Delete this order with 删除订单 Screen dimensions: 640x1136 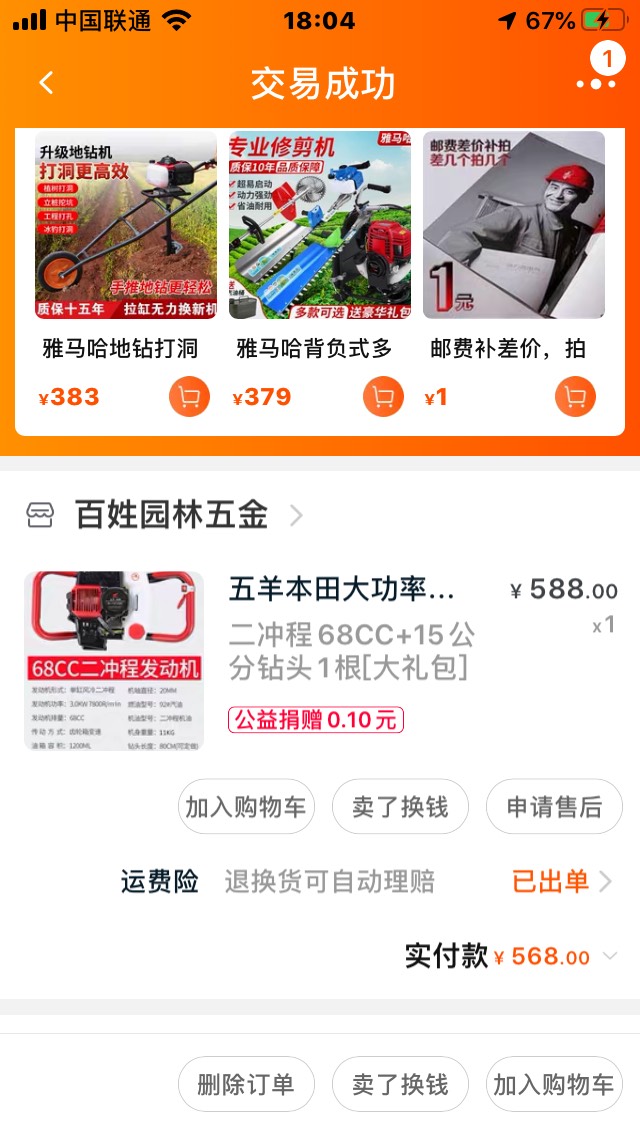pos(246,1085)
